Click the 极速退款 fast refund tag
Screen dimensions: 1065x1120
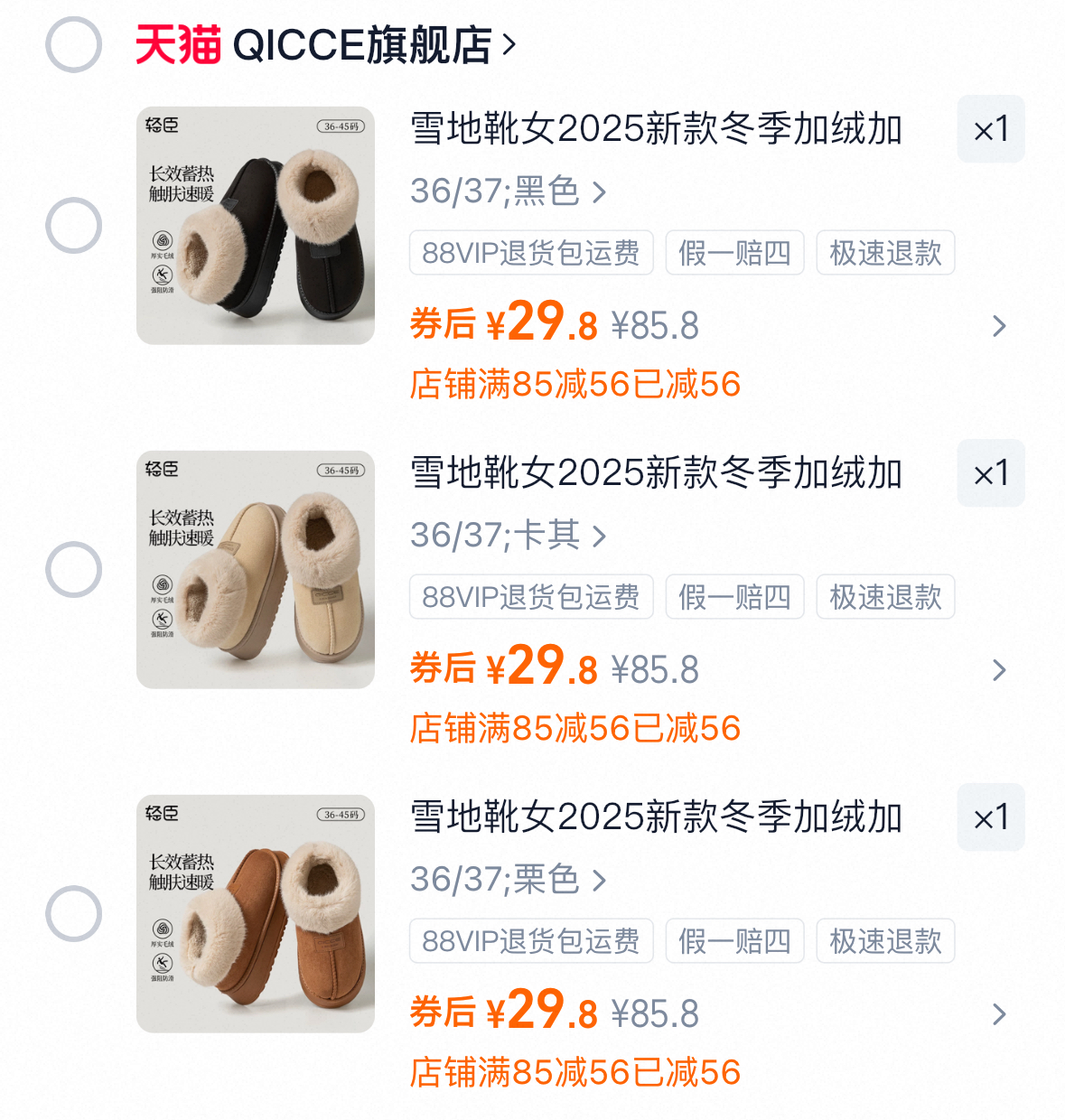coord(884,253)
